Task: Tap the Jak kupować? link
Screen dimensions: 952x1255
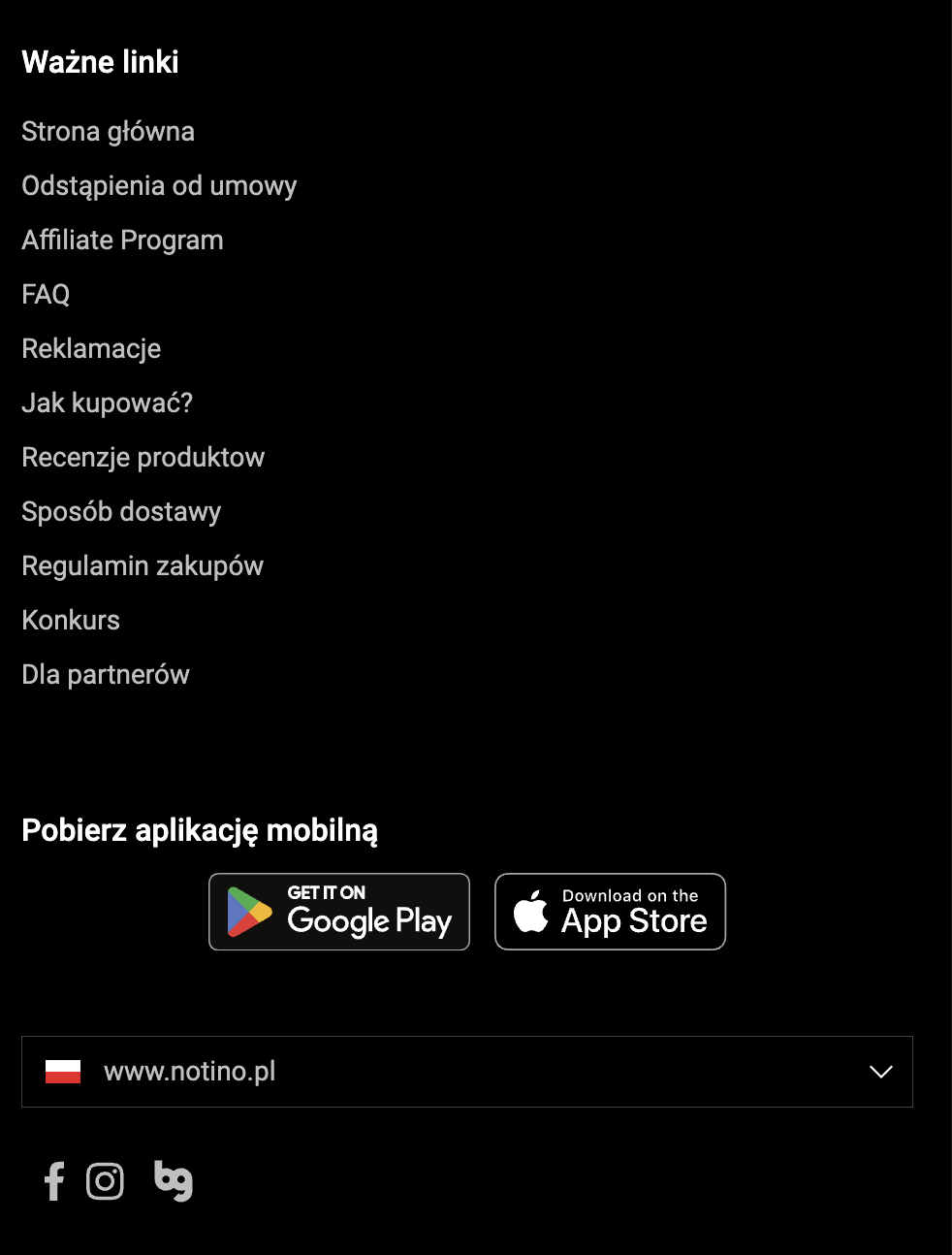Action: (x=107, y=403)
